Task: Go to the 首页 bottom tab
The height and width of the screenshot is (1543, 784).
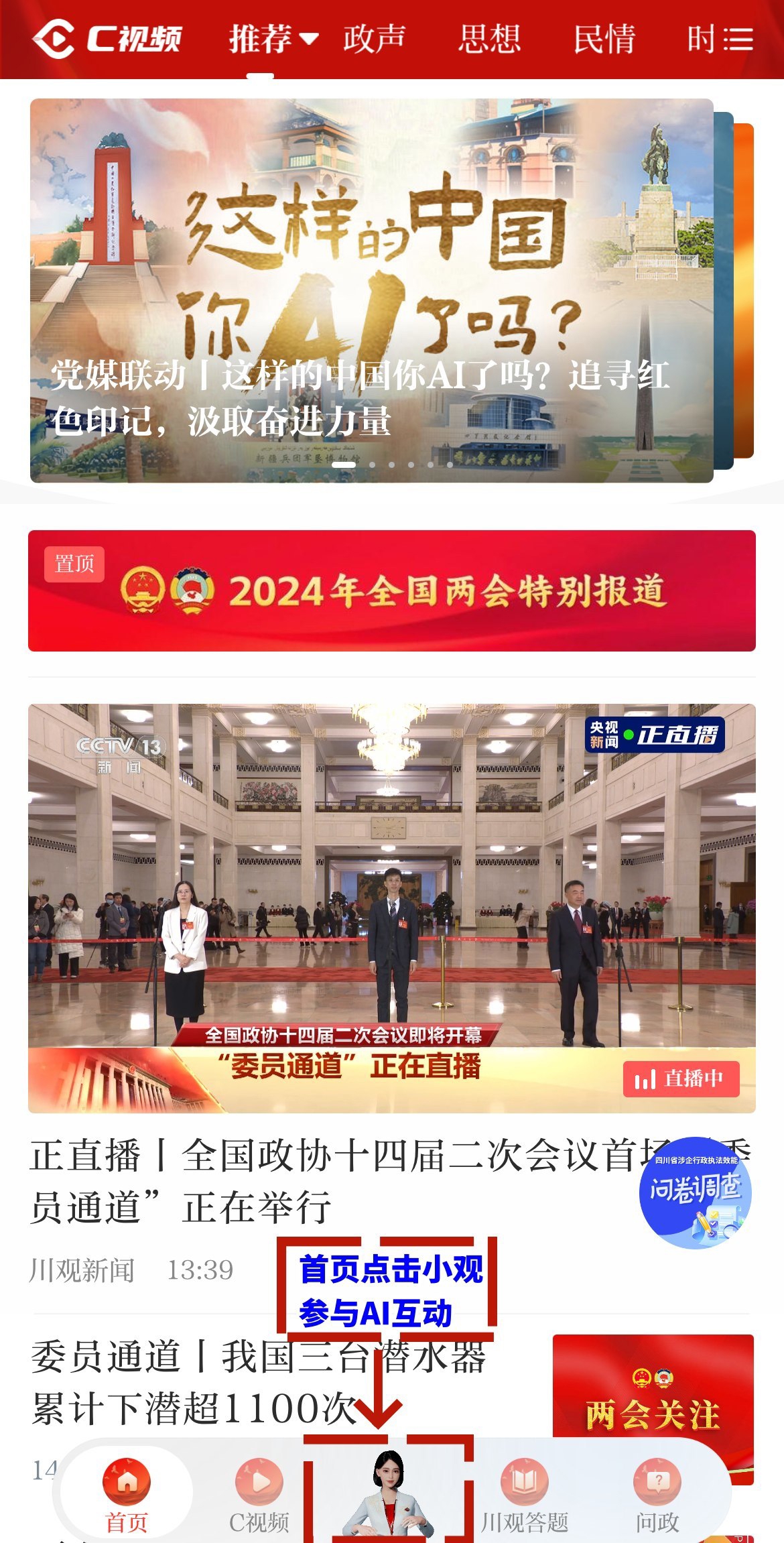Action: pyautogui.click(x=126, y=1496)
